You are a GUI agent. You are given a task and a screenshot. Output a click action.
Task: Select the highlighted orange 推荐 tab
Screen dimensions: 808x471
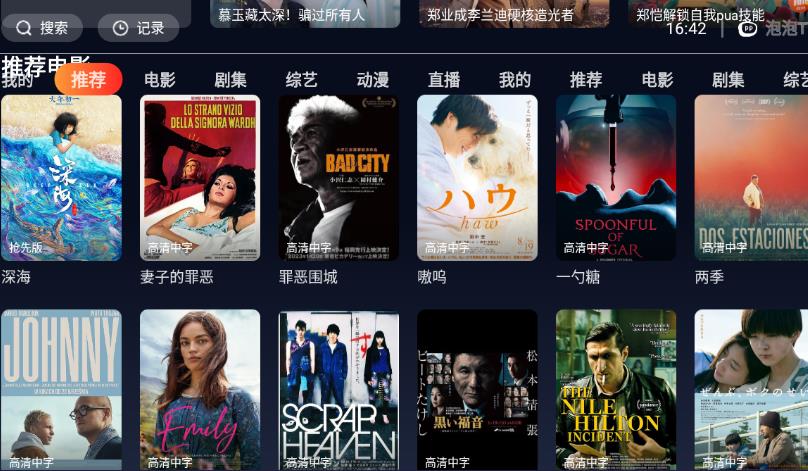(88, 80)
